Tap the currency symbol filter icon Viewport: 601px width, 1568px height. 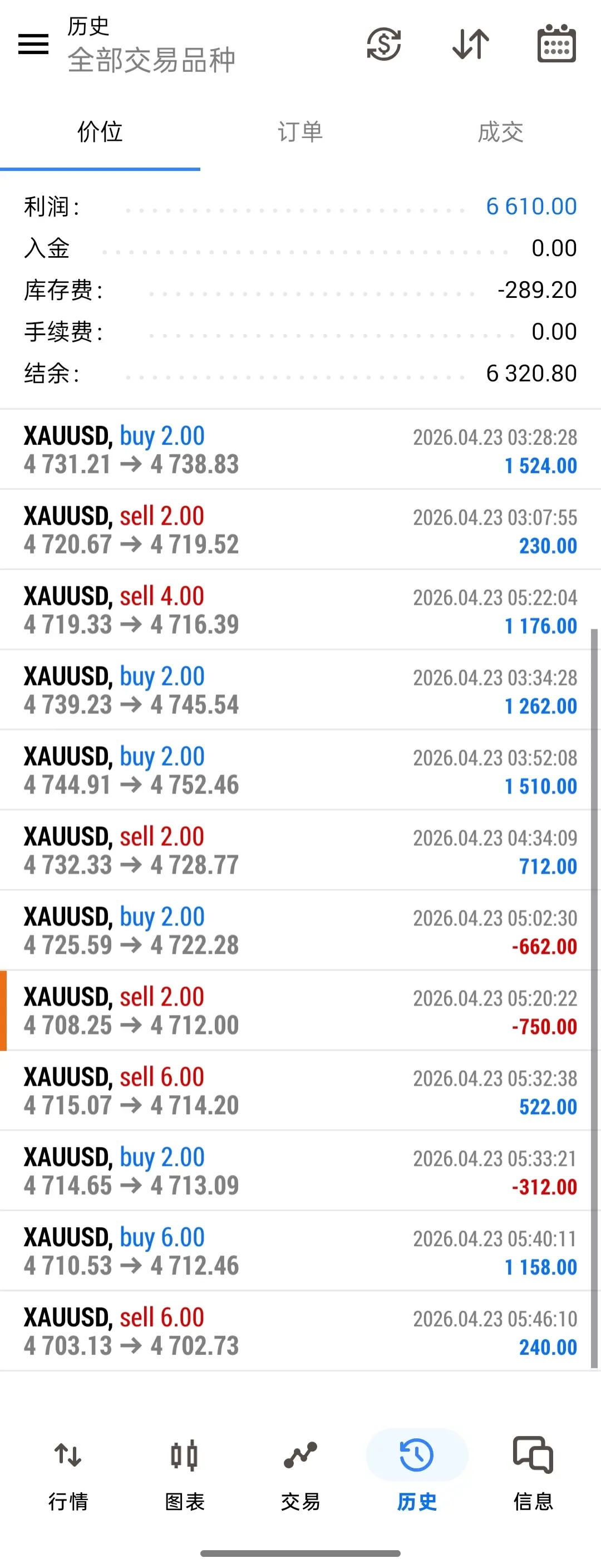(x=384, y=44)
